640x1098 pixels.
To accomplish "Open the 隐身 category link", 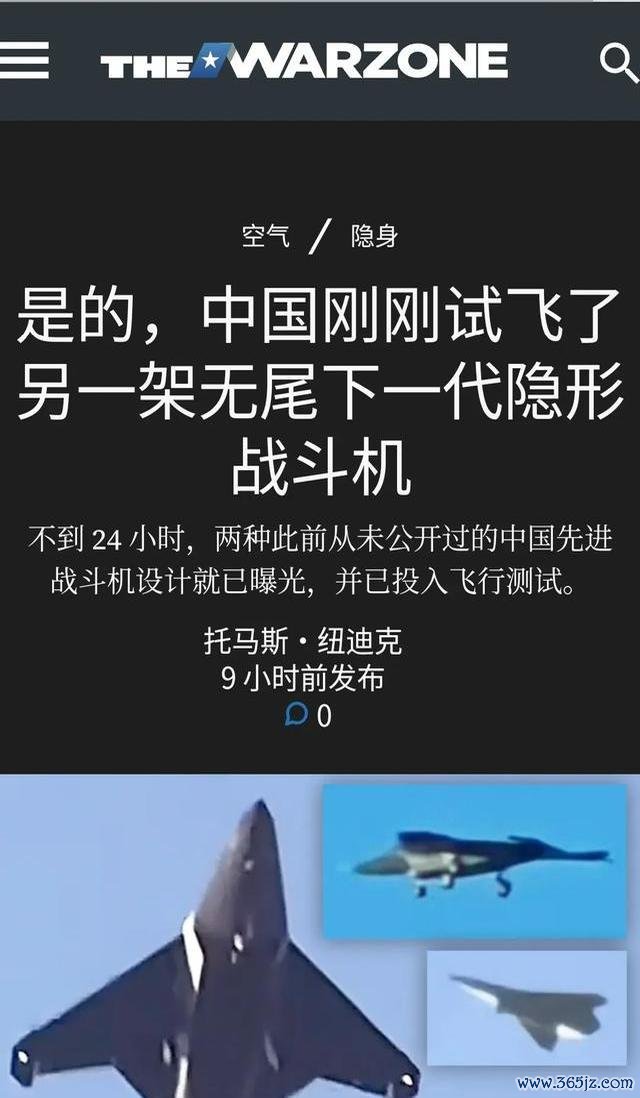I will pyautogui.click(x=374, y=237).
